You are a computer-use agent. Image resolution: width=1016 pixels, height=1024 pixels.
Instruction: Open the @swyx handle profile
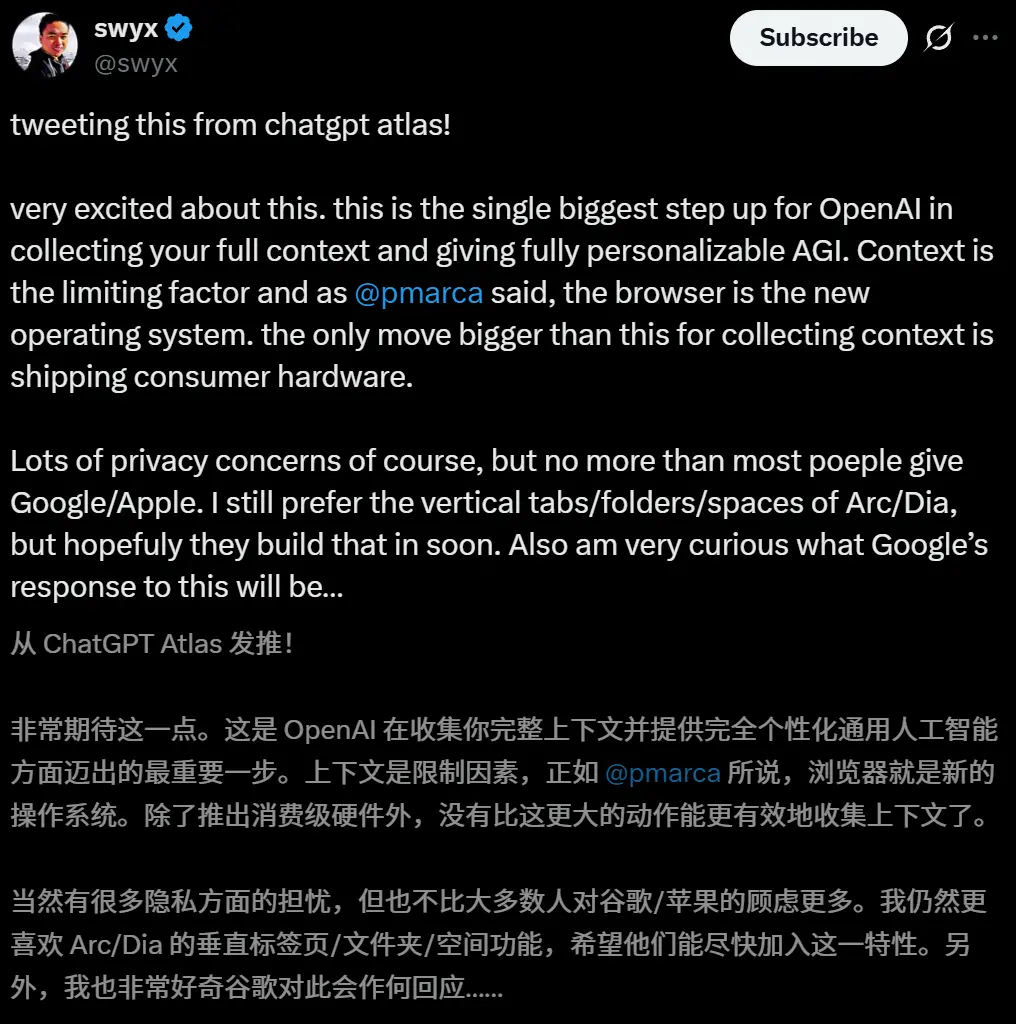point(135,65)
